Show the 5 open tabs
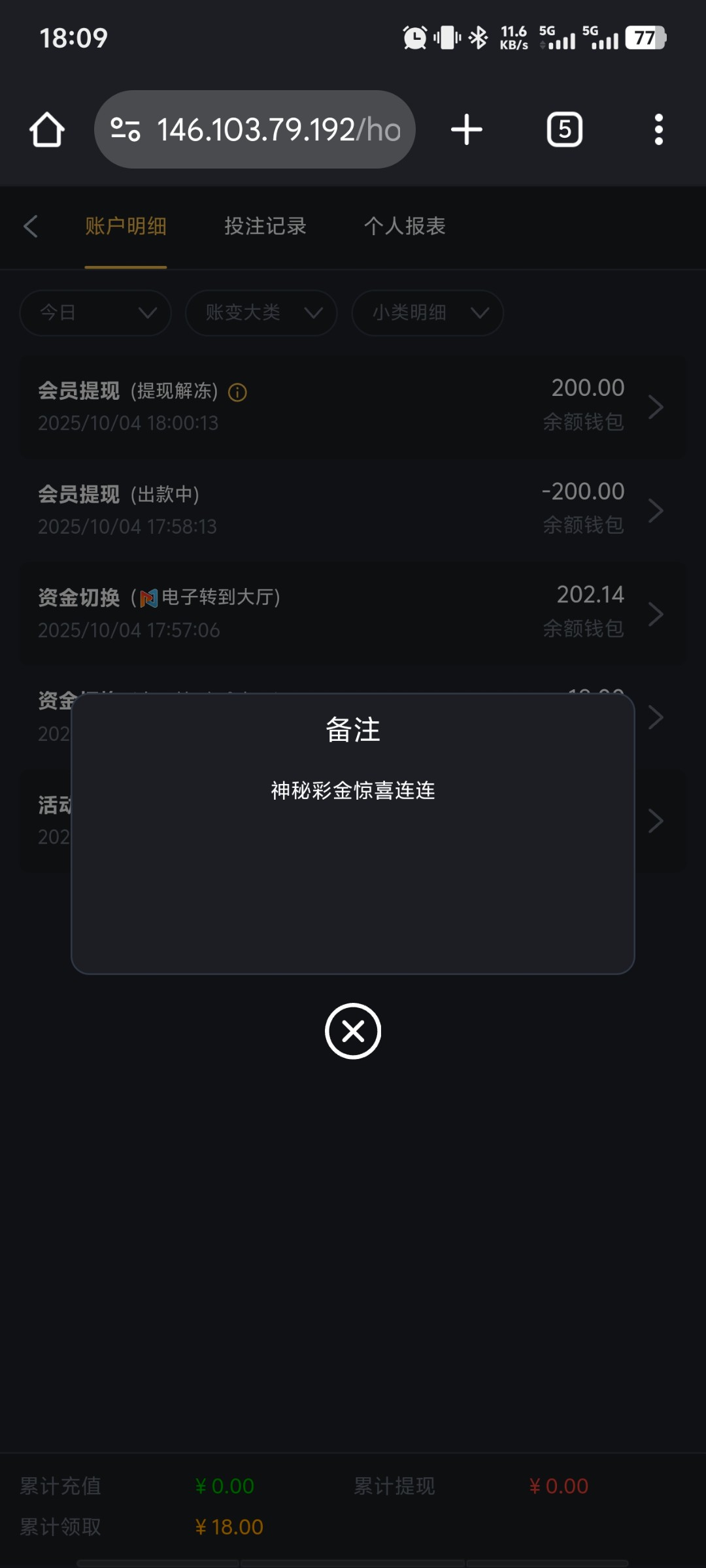The height and width of the screenshot is (1568, 706). tap(564, 129)
